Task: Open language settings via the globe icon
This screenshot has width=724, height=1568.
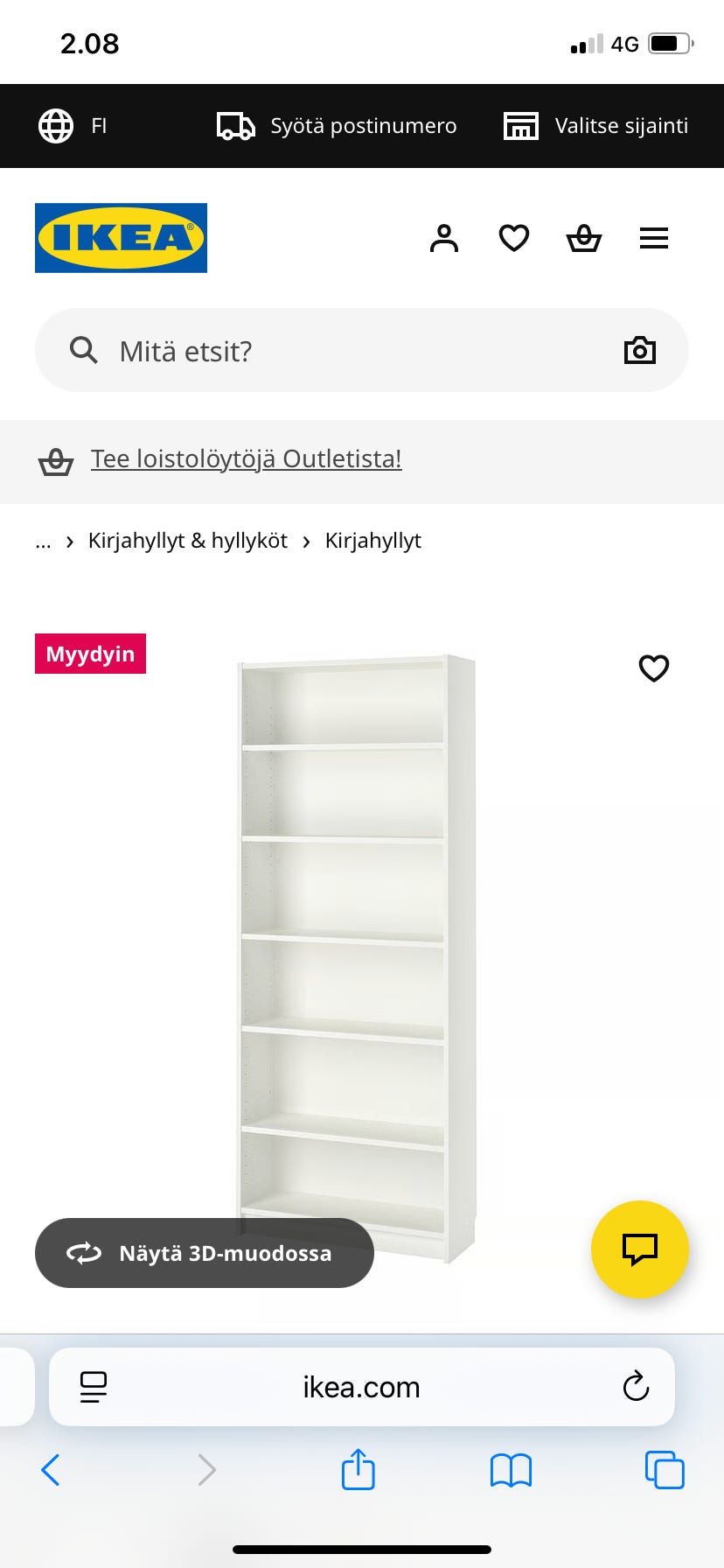Action: [55, 125]
